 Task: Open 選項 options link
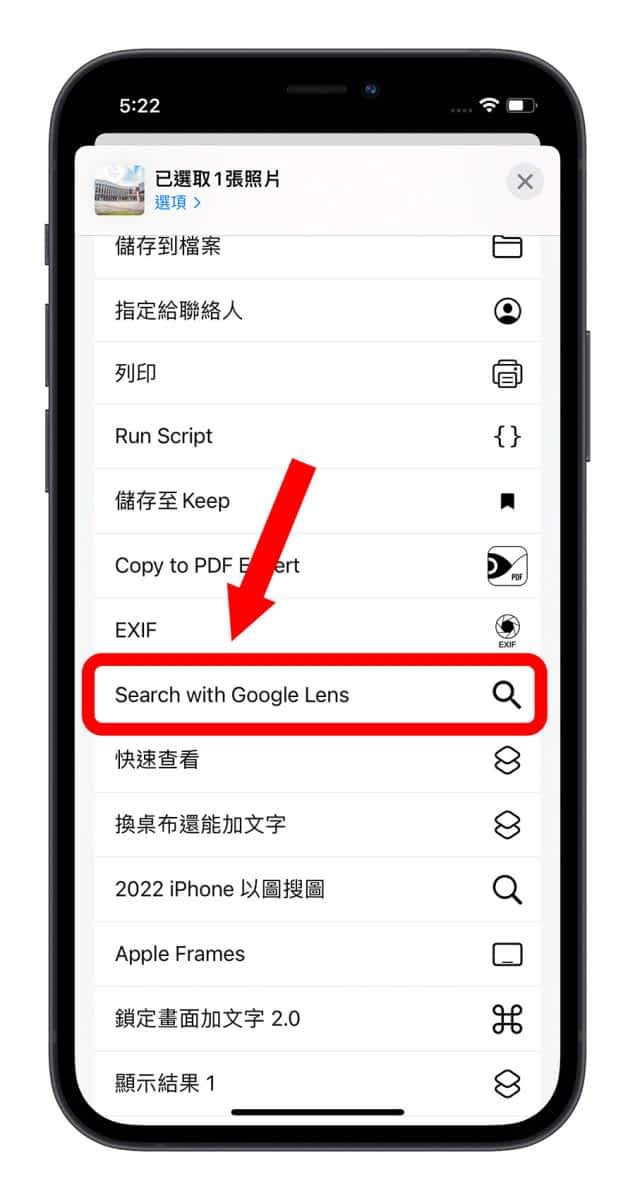(x=177, y=202)
